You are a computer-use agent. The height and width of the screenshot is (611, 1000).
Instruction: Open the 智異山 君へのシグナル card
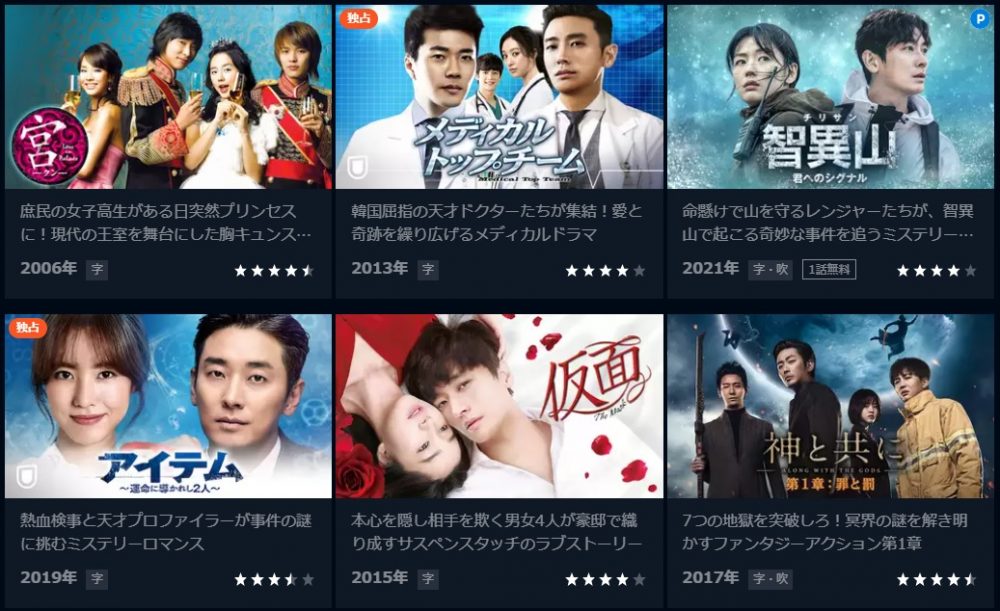830,98
